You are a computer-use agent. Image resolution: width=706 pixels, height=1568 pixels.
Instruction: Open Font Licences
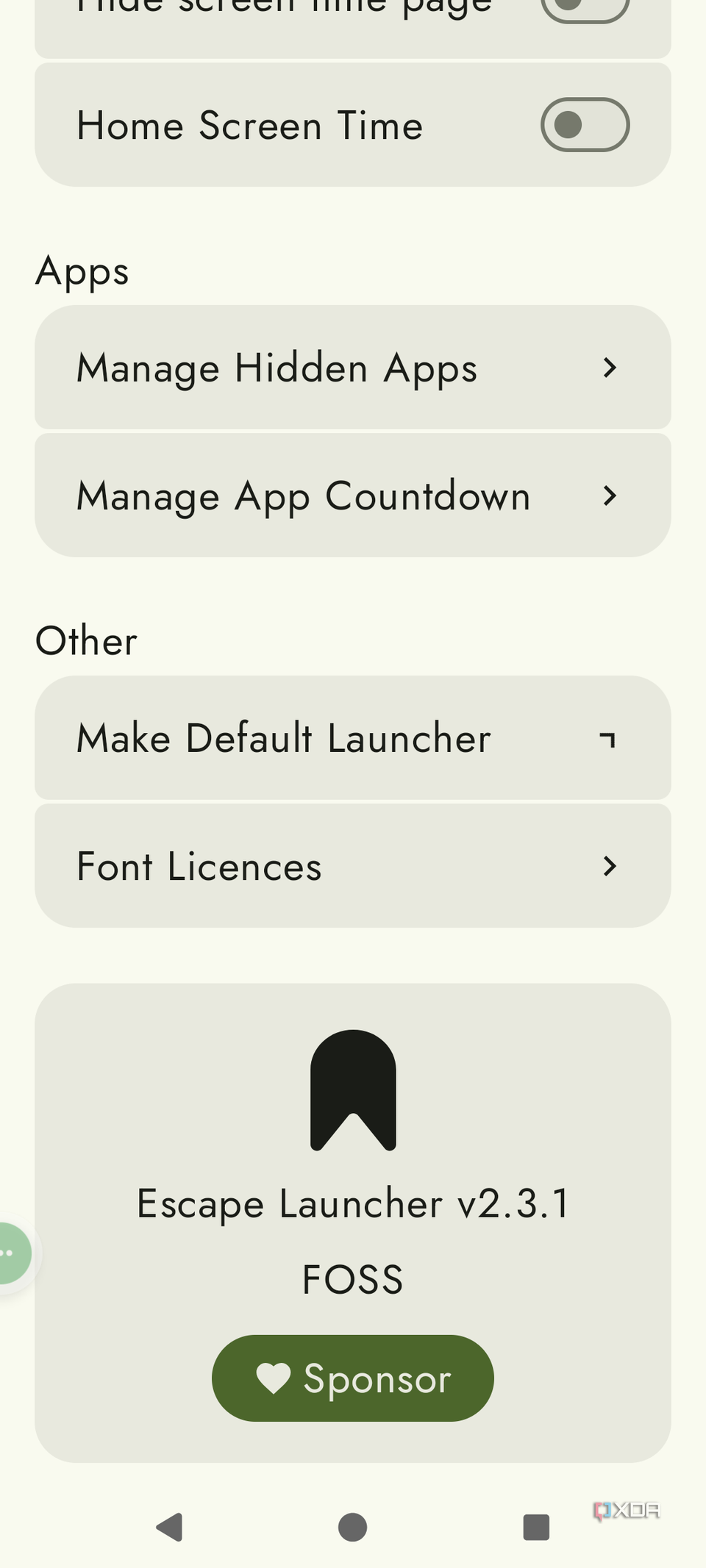[x=353, y=866]
